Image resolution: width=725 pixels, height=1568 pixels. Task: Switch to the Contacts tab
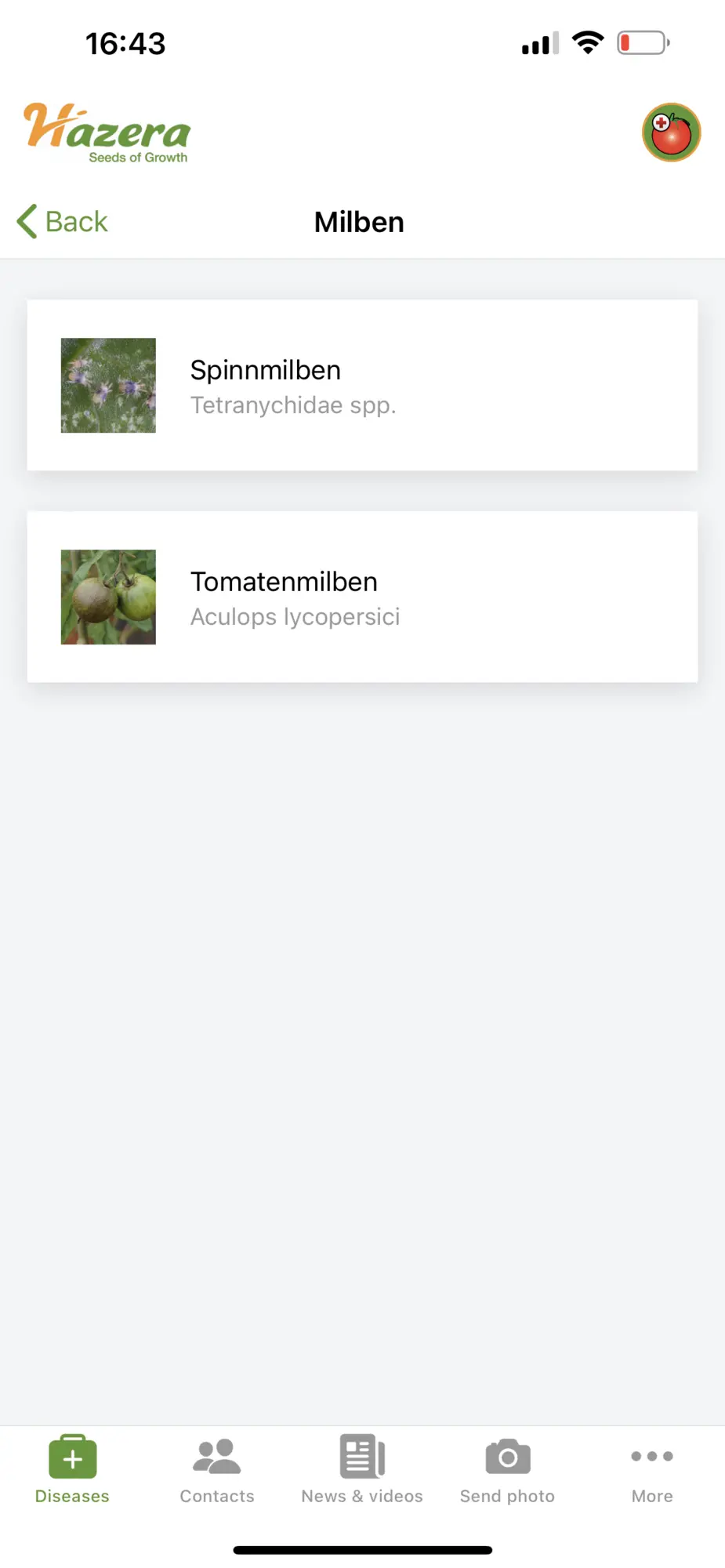click(217, 1469)
